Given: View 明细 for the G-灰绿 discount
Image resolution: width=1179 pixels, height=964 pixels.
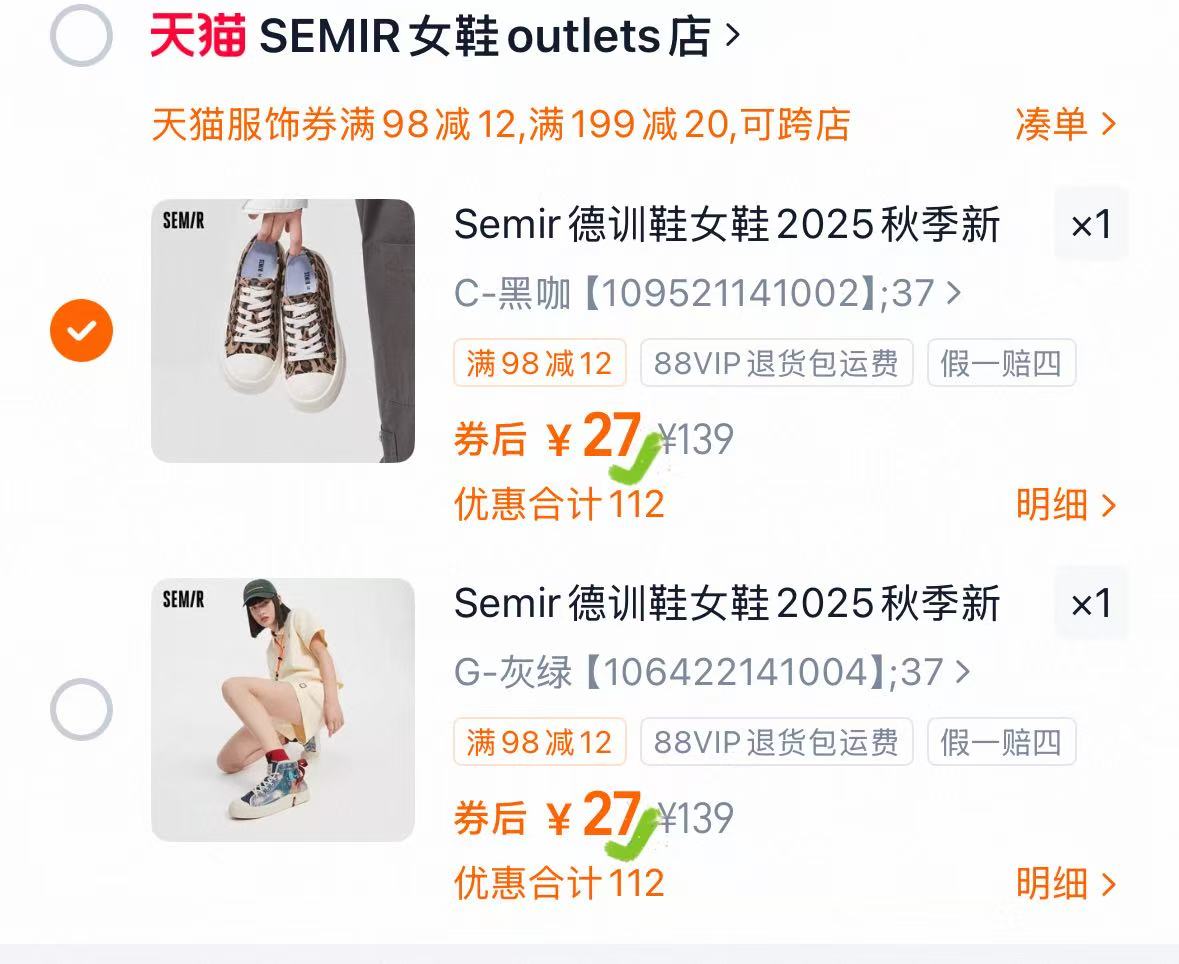Looking at the screenshot, I should [x=1064, y=884].
